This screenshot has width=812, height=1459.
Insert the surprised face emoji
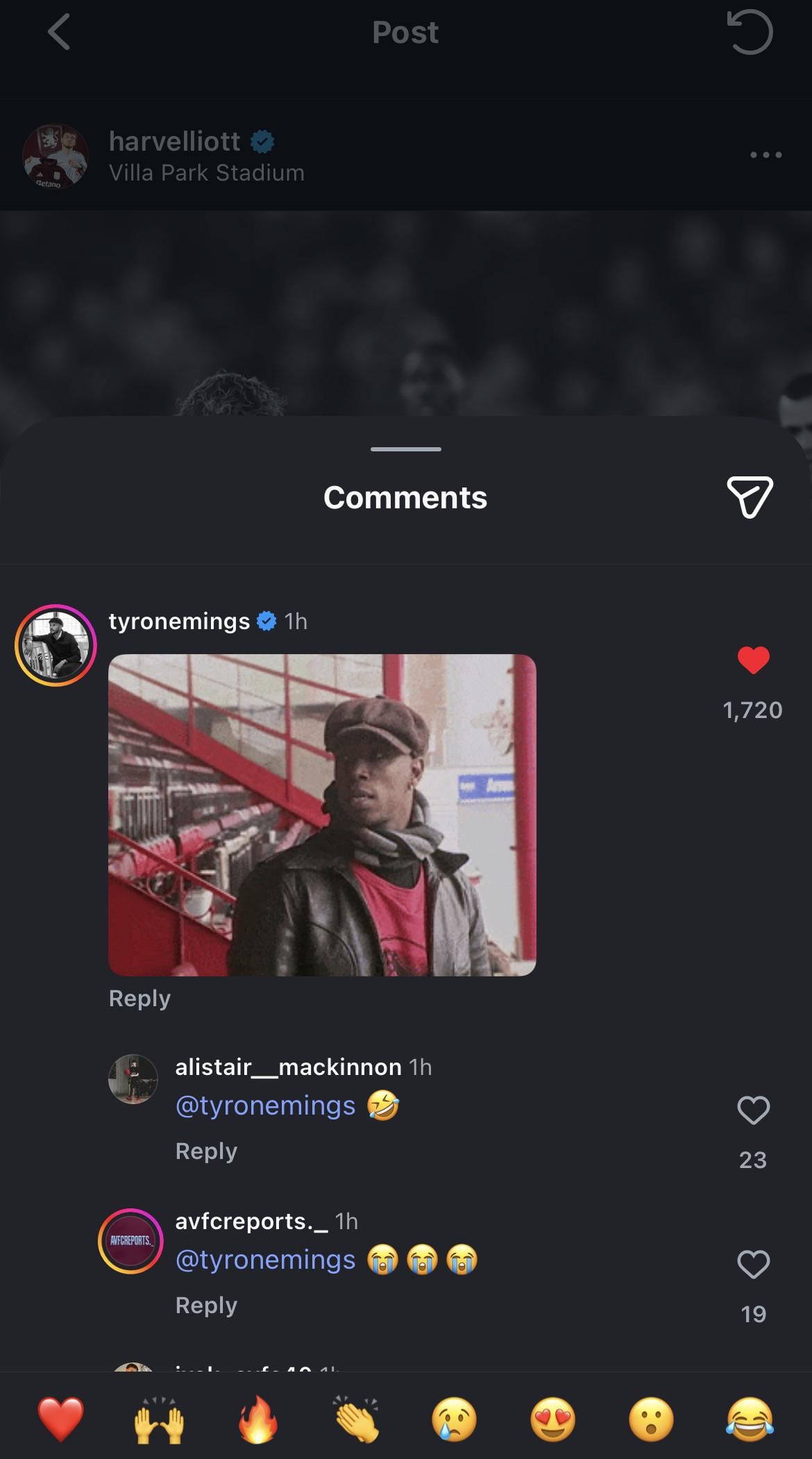point(652,1419)
